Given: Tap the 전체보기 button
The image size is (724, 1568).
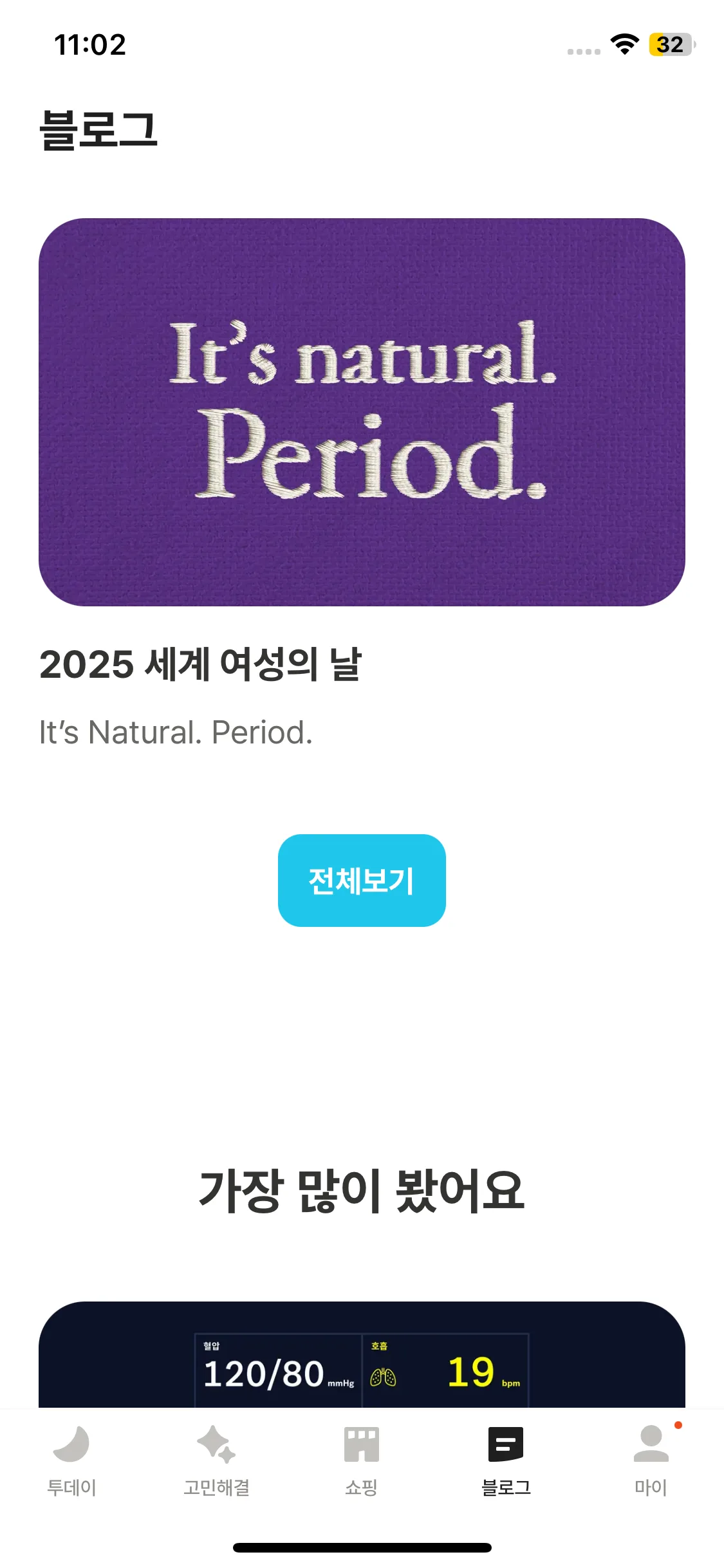Looking at the screenshot, I should tap(362, 880).
